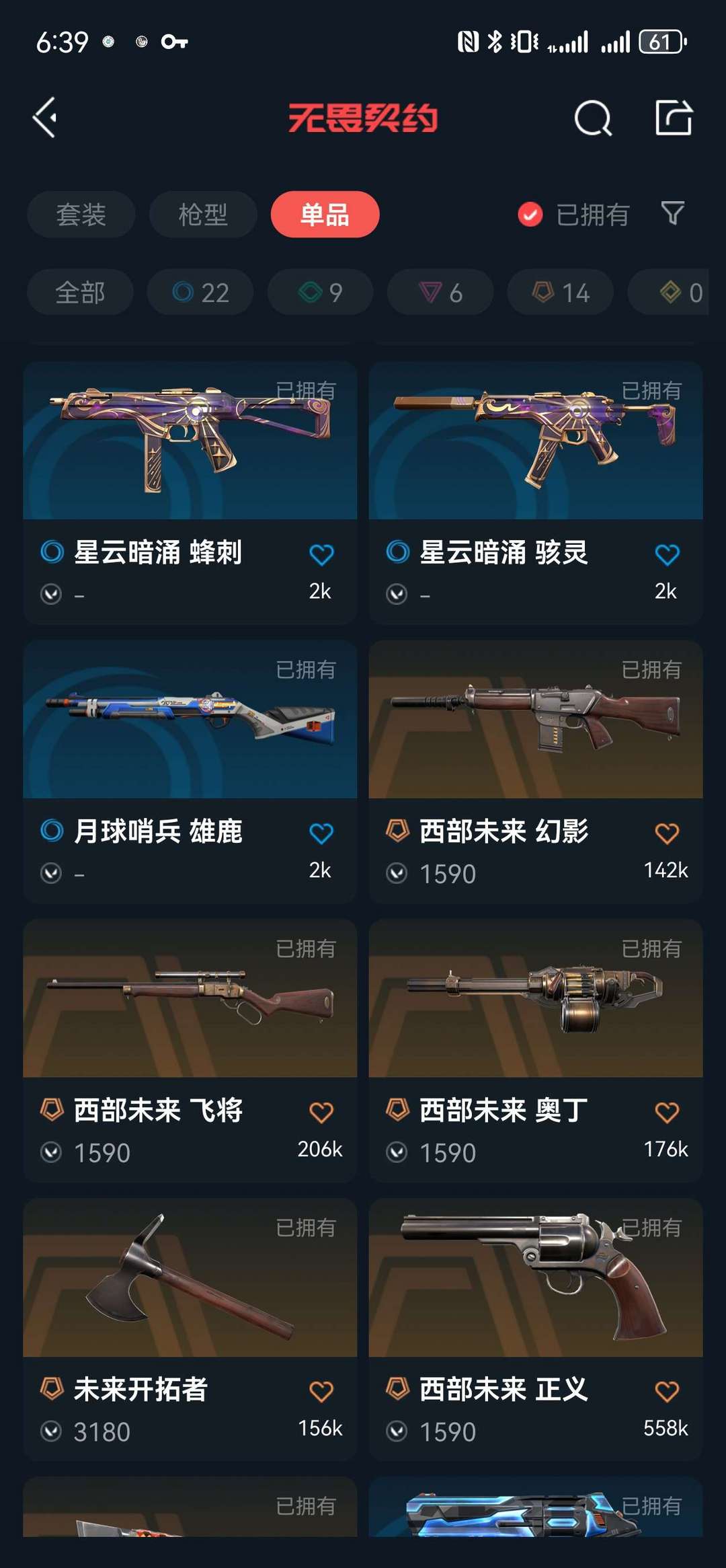This screenshot has width=726, height=1568.
Task: Filter by the orange tier chip showing 14
Action: [x=560, y=293]
